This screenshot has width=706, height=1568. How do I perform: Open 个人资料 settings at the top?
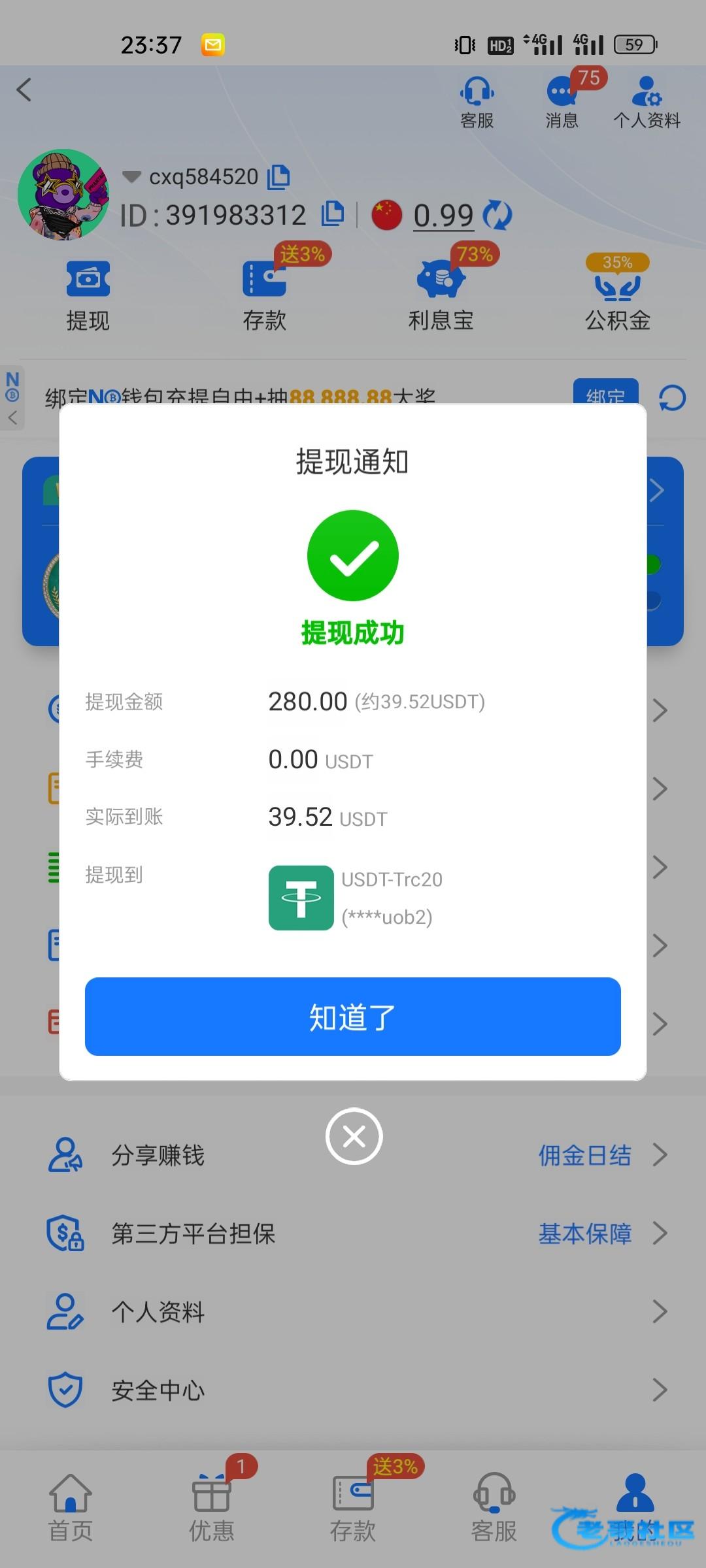647,102
